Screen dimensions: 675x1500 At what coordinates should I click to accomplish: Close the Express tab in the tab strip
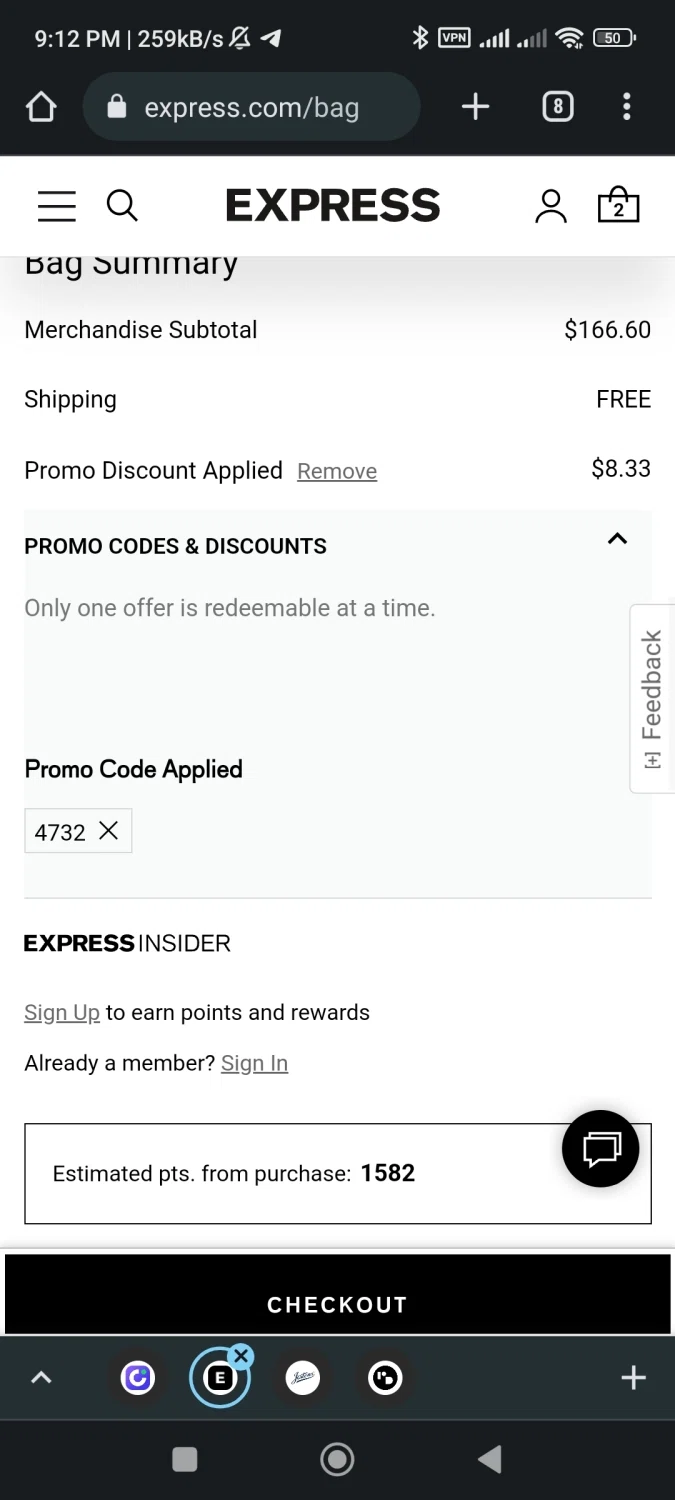click(241, 1357)
